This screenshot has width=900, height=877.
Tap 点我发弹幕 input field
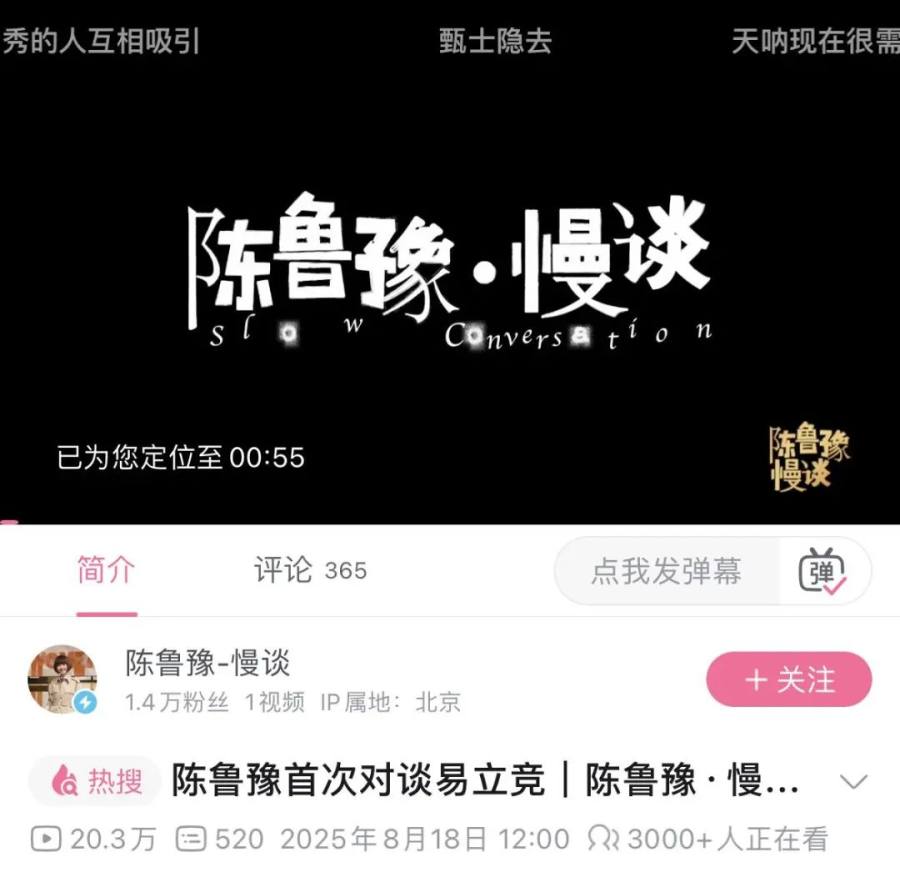pos(666,571)
